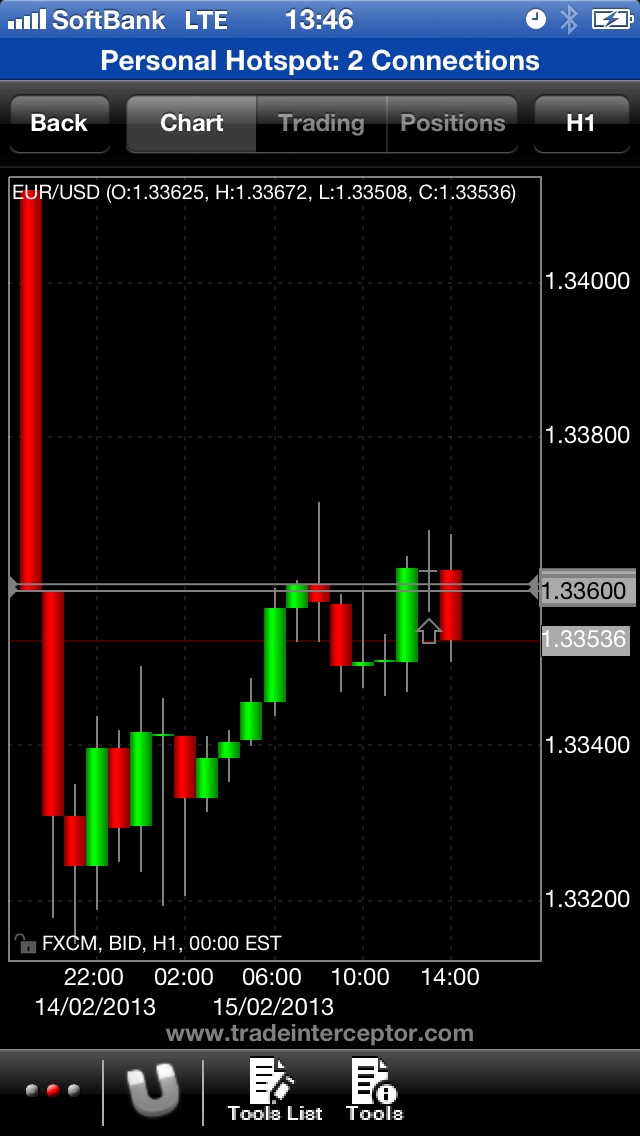Toggle the magnet snap tool
This screenshot has height=1136, width=640.
(x=152, y=1091)
